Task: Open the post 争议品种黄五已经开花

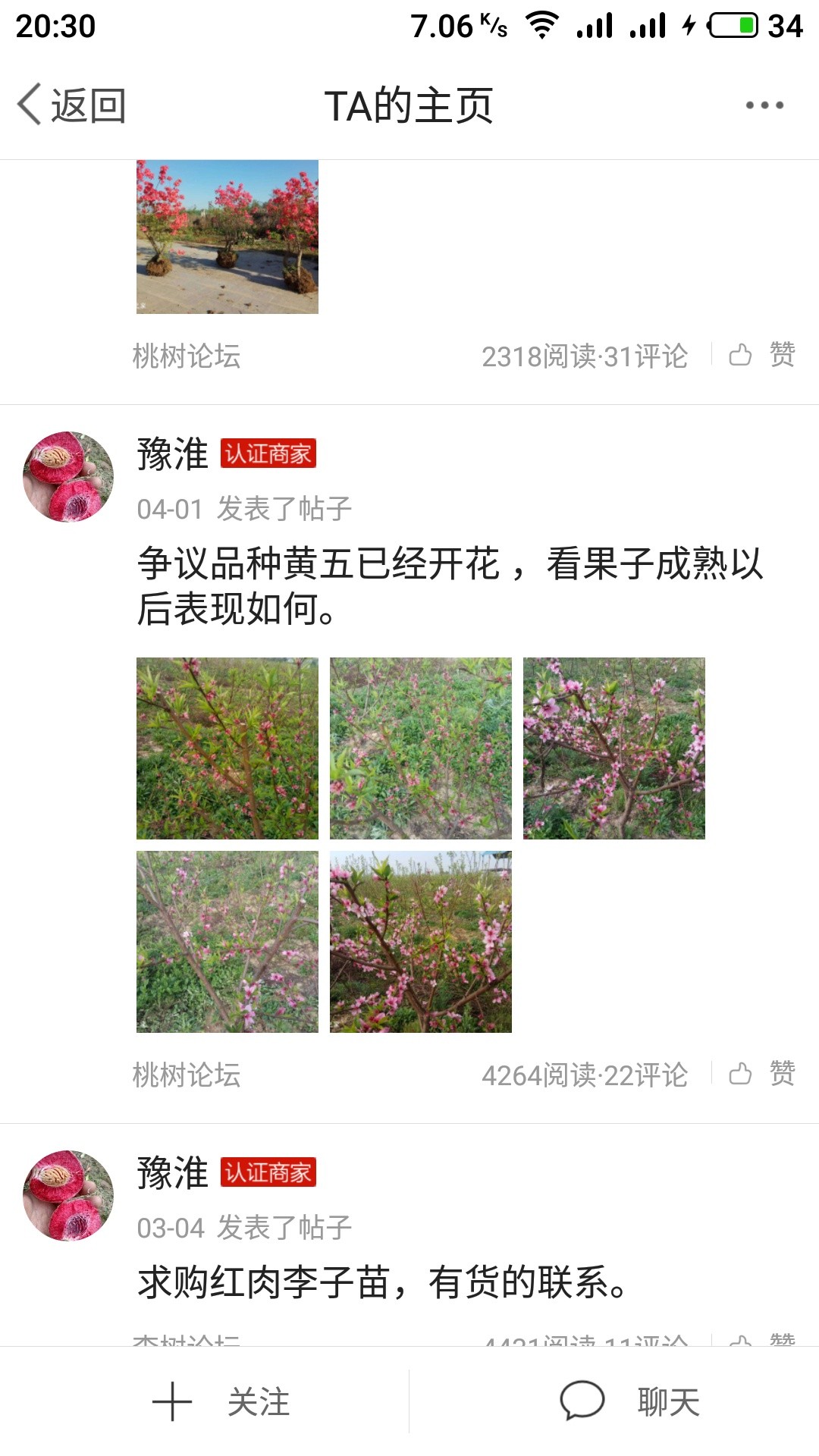Action: click(x=450, y=585)
